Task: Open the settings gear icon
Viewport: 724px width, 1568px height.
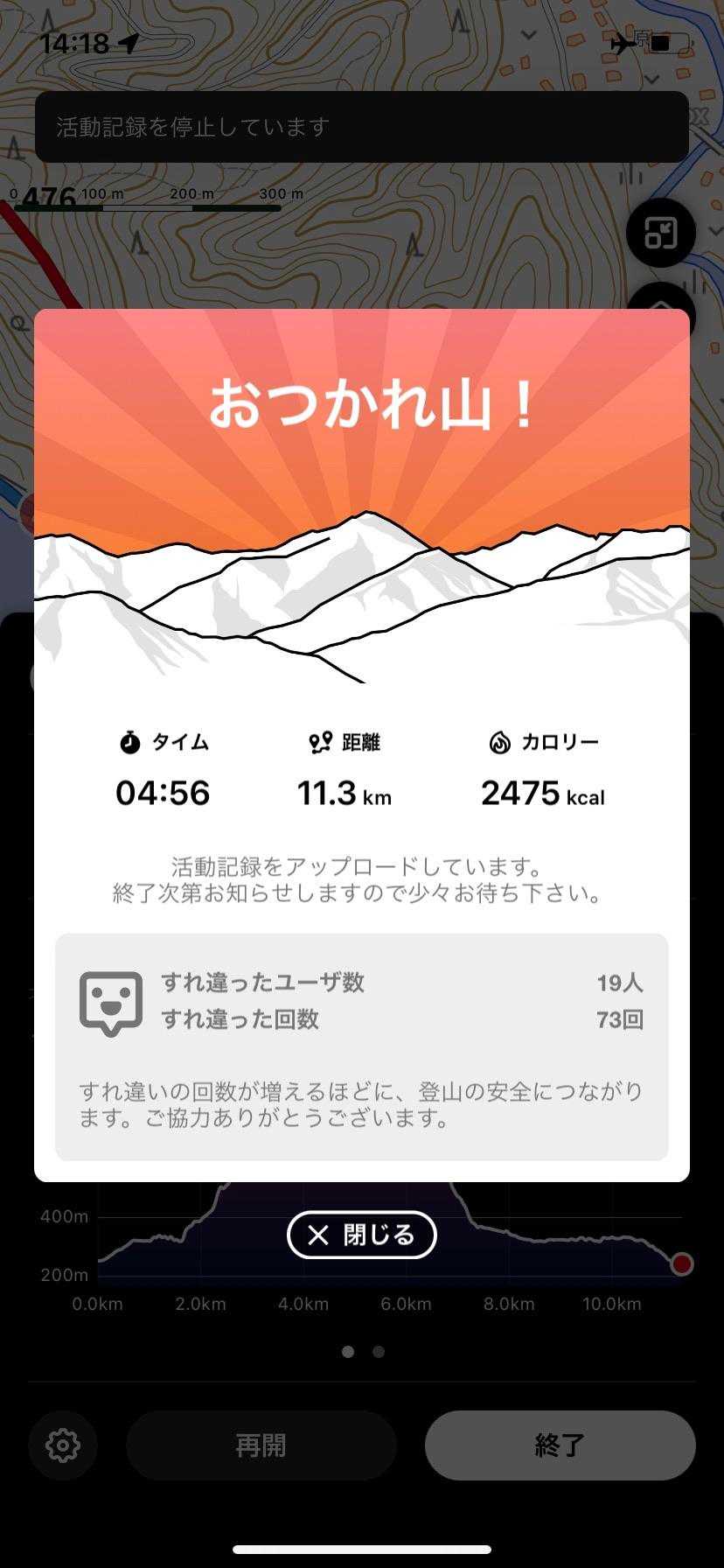Action: tap(63, 1445)
